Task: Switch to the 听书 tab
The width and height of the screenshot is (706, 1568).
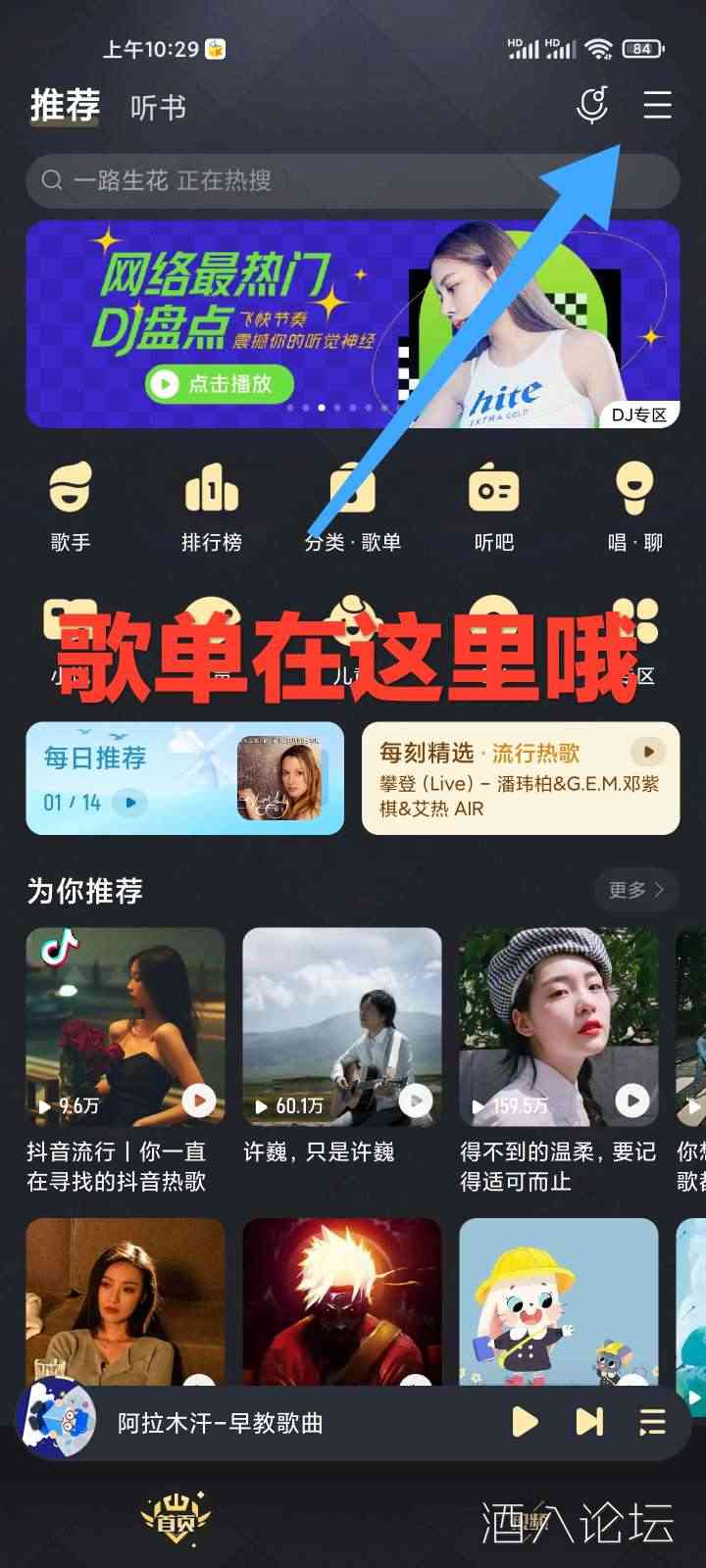Action: pyautogui.click(x=158, y=108)
